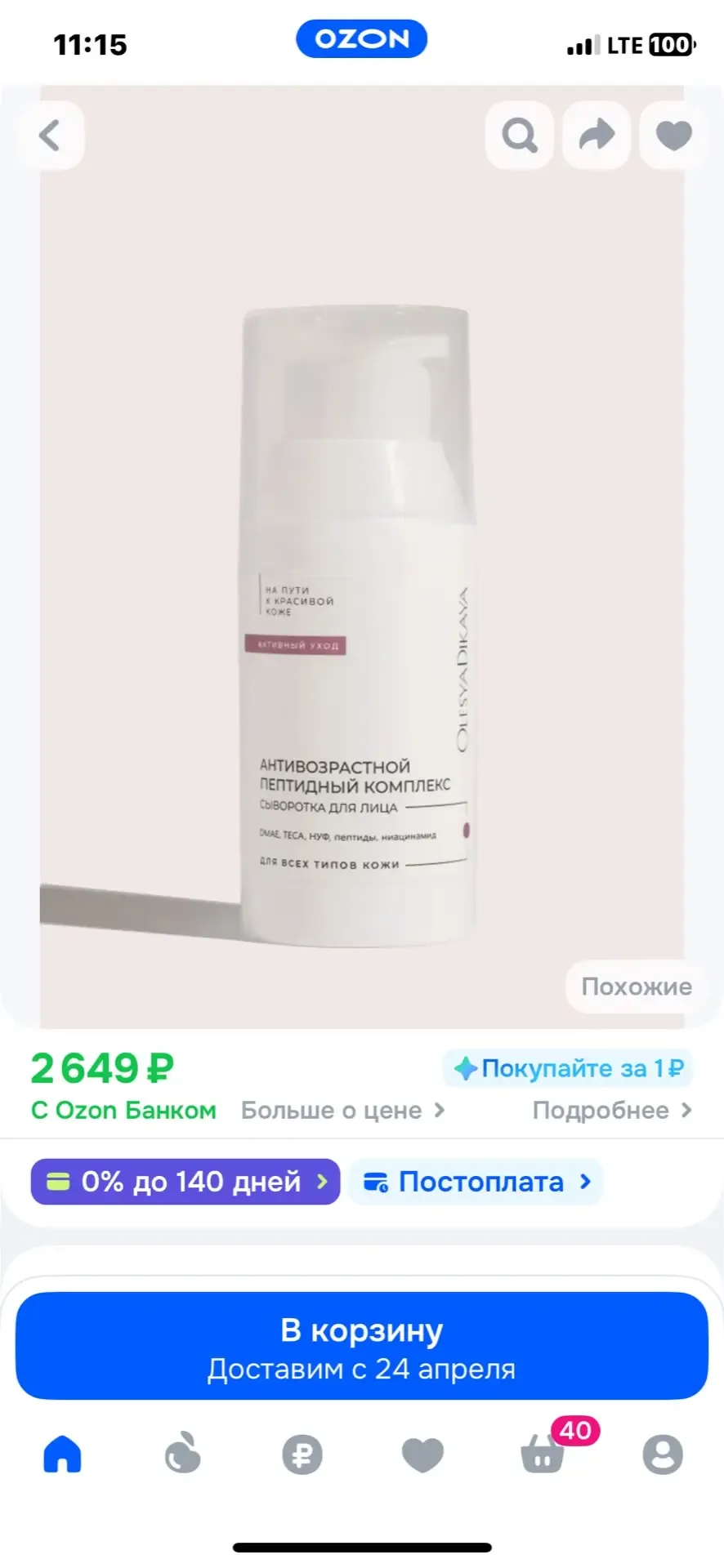Tap the Похожие similar items button
This screenshot has width=724, height=1568.
(636, 987)
